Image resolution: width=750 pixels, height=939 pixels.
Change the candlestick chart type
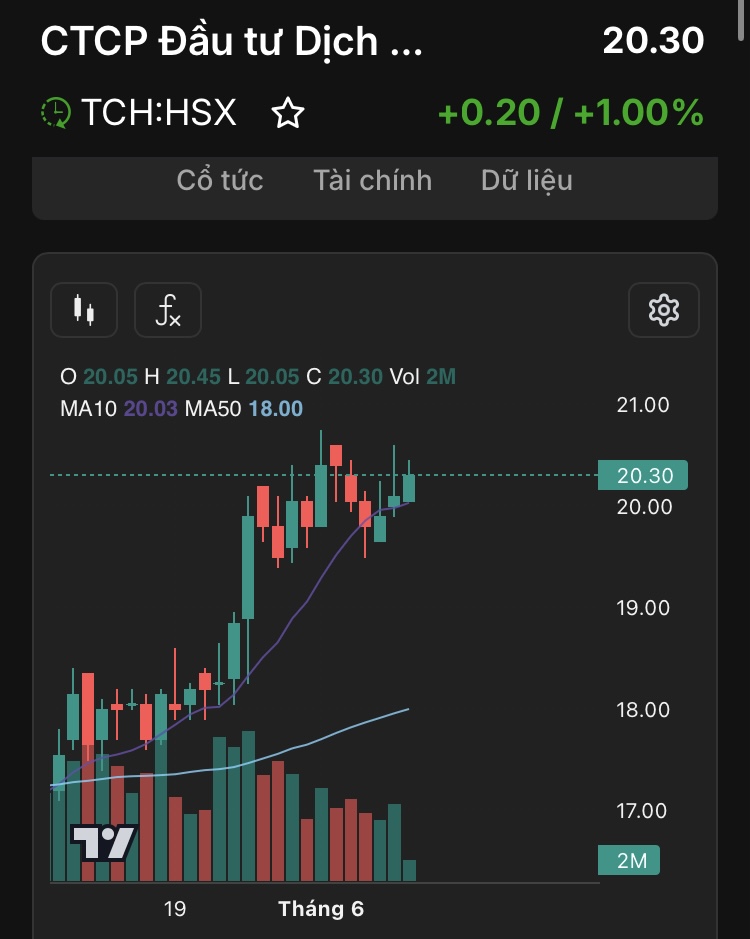84,310
